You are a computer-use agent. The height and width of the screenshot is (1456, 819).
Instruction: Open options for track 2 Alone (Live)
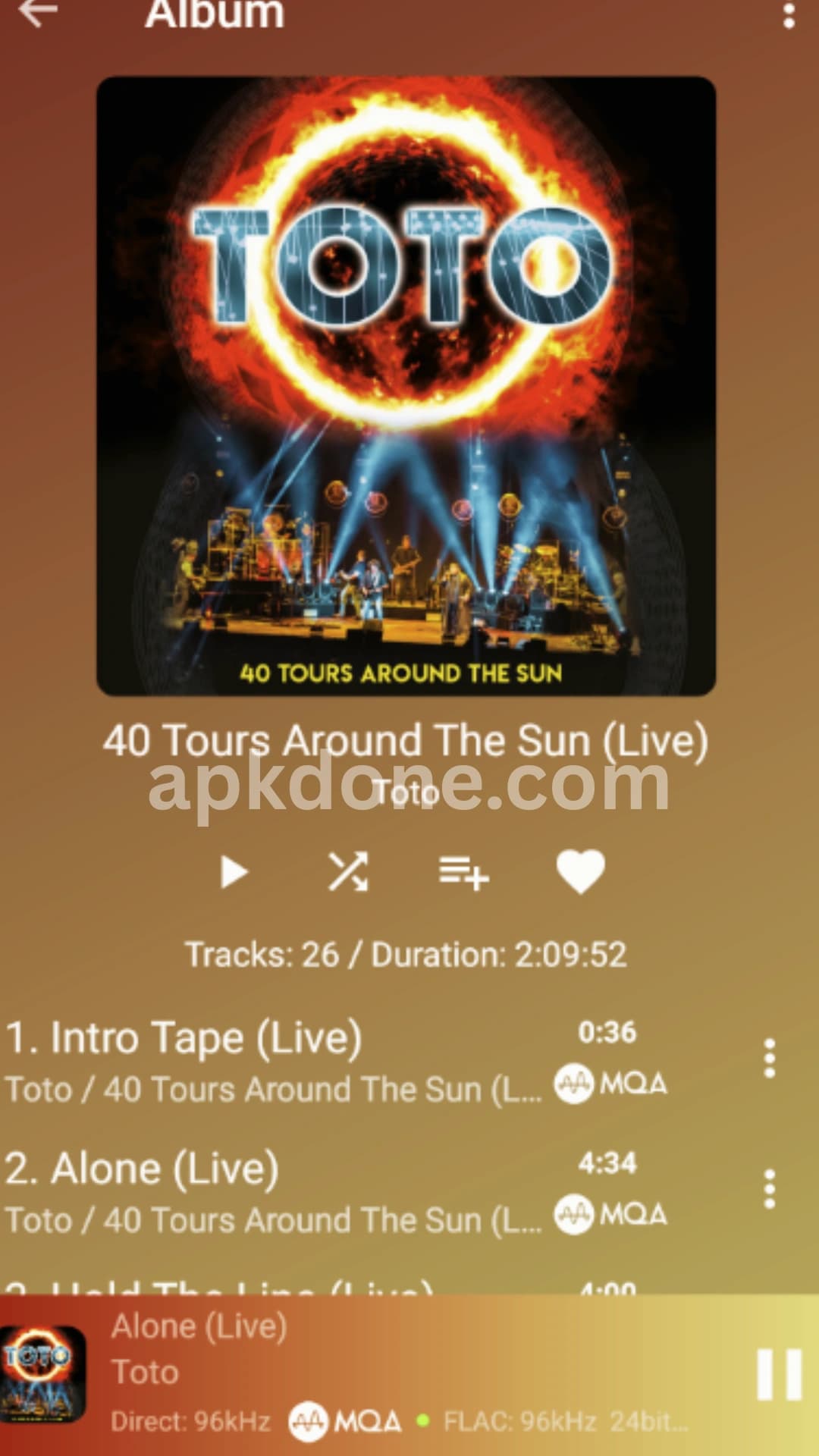tap(769, 1188)
